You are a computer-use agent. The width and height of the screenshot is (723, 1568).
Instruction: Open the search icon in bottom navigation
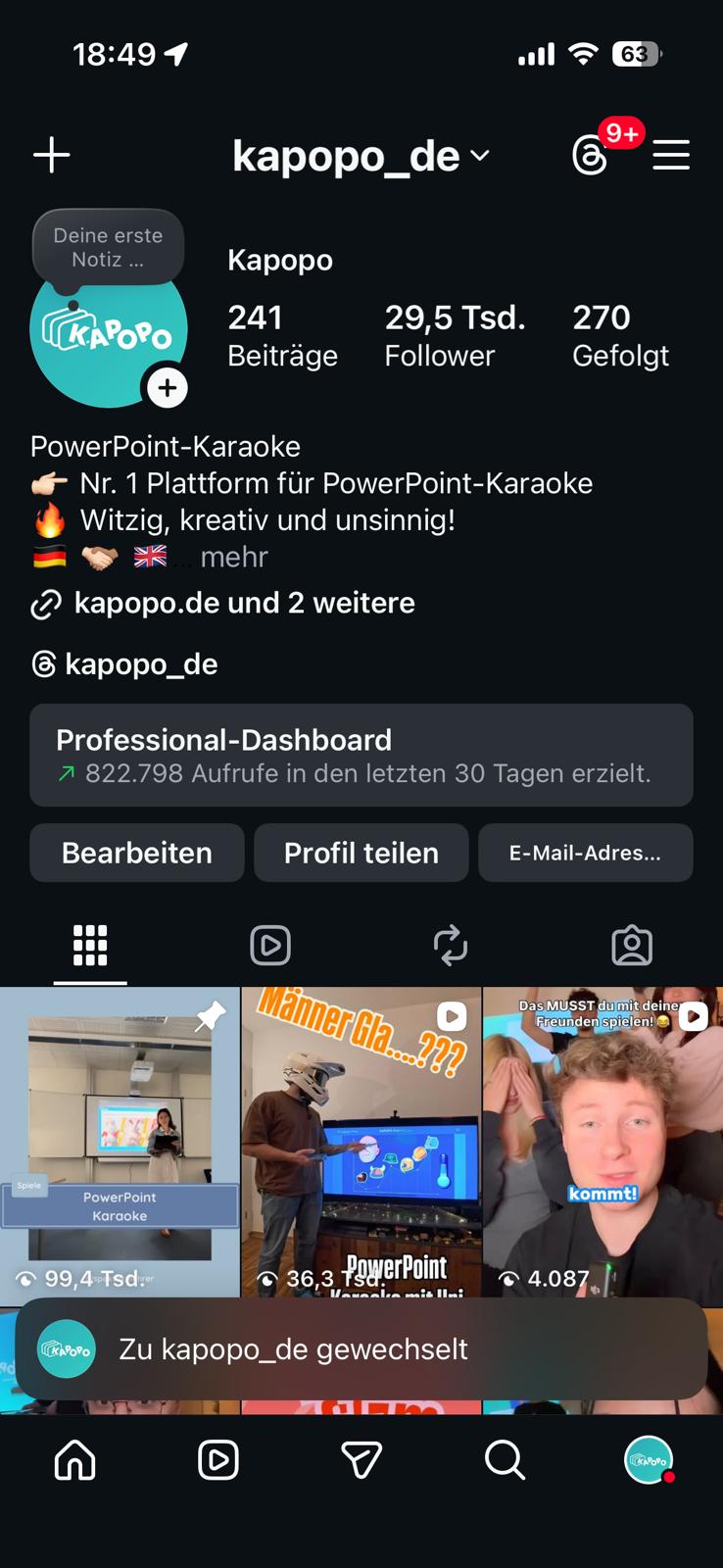(505, 1459)
